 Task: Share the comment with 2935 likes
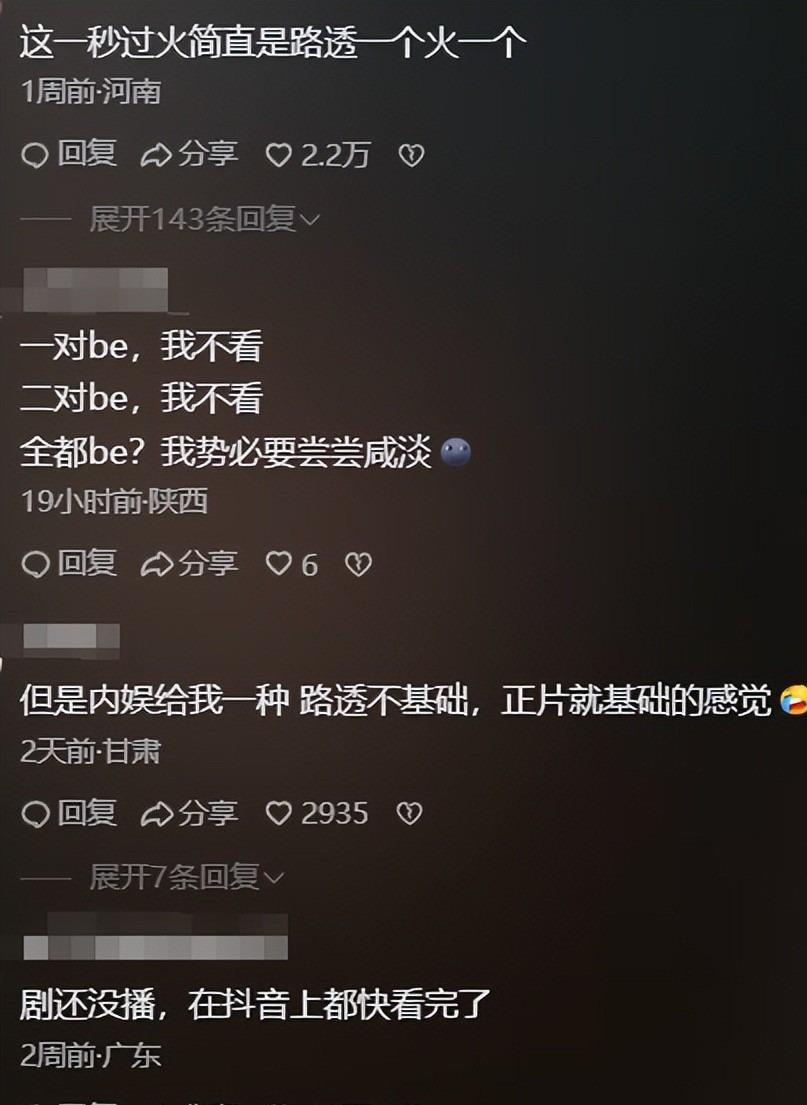click(x=189, y=813)
